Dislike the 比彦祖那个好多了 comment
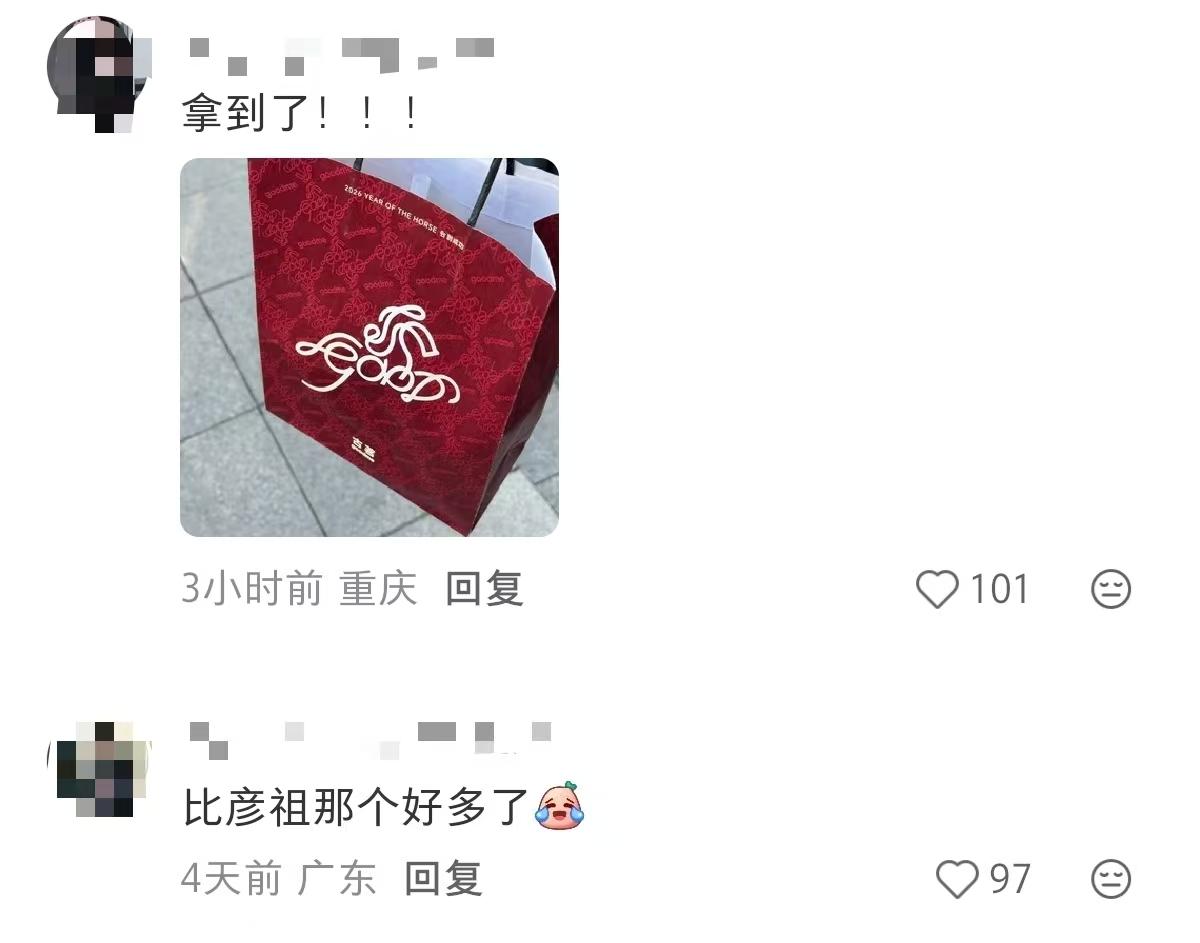 click(x=1110, y=879)
